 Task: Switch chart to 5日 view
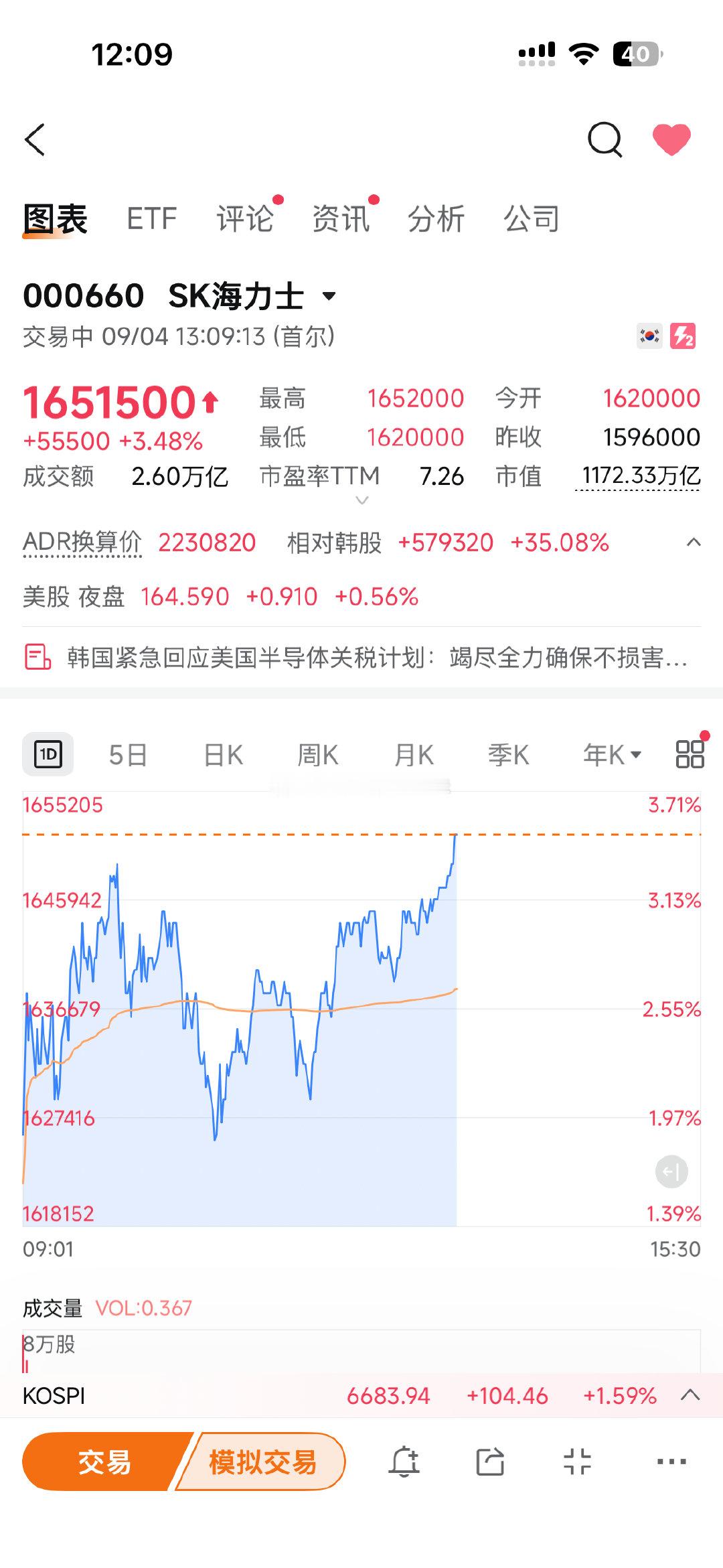(x=128, y=755)
